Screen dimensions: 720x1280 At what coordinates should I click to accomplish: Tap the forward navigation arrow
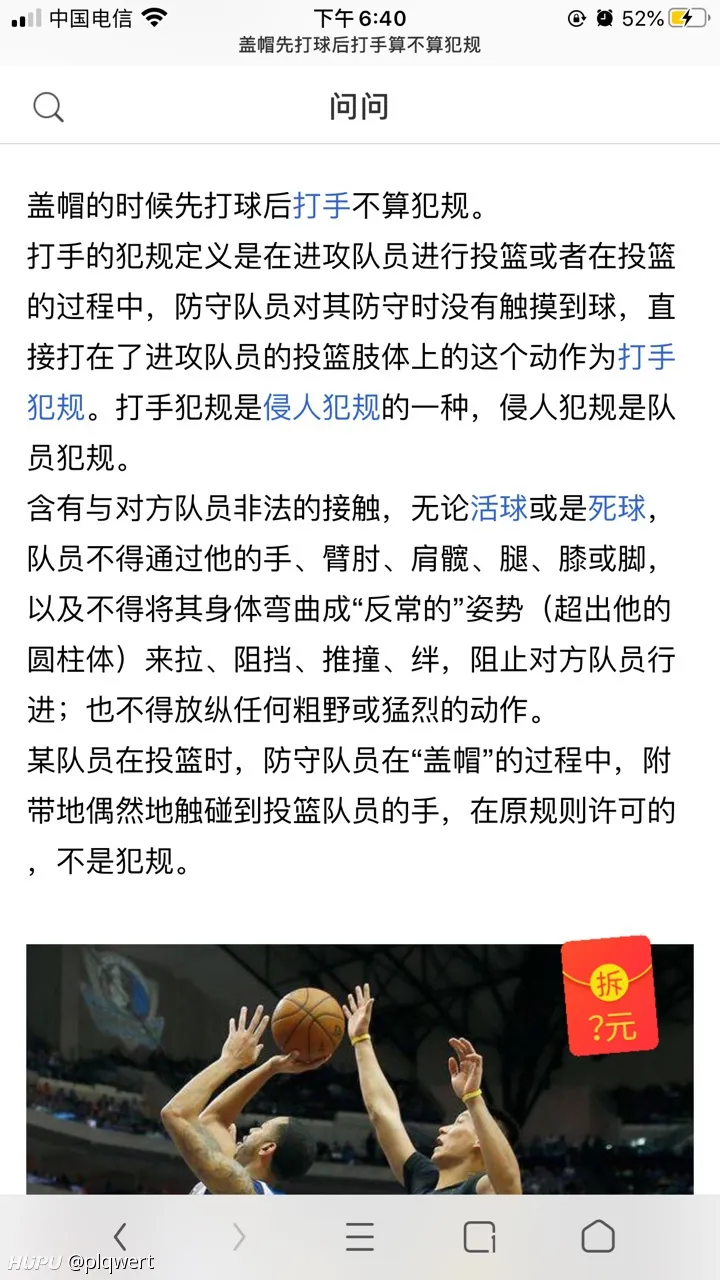[x=240, y=1237]
